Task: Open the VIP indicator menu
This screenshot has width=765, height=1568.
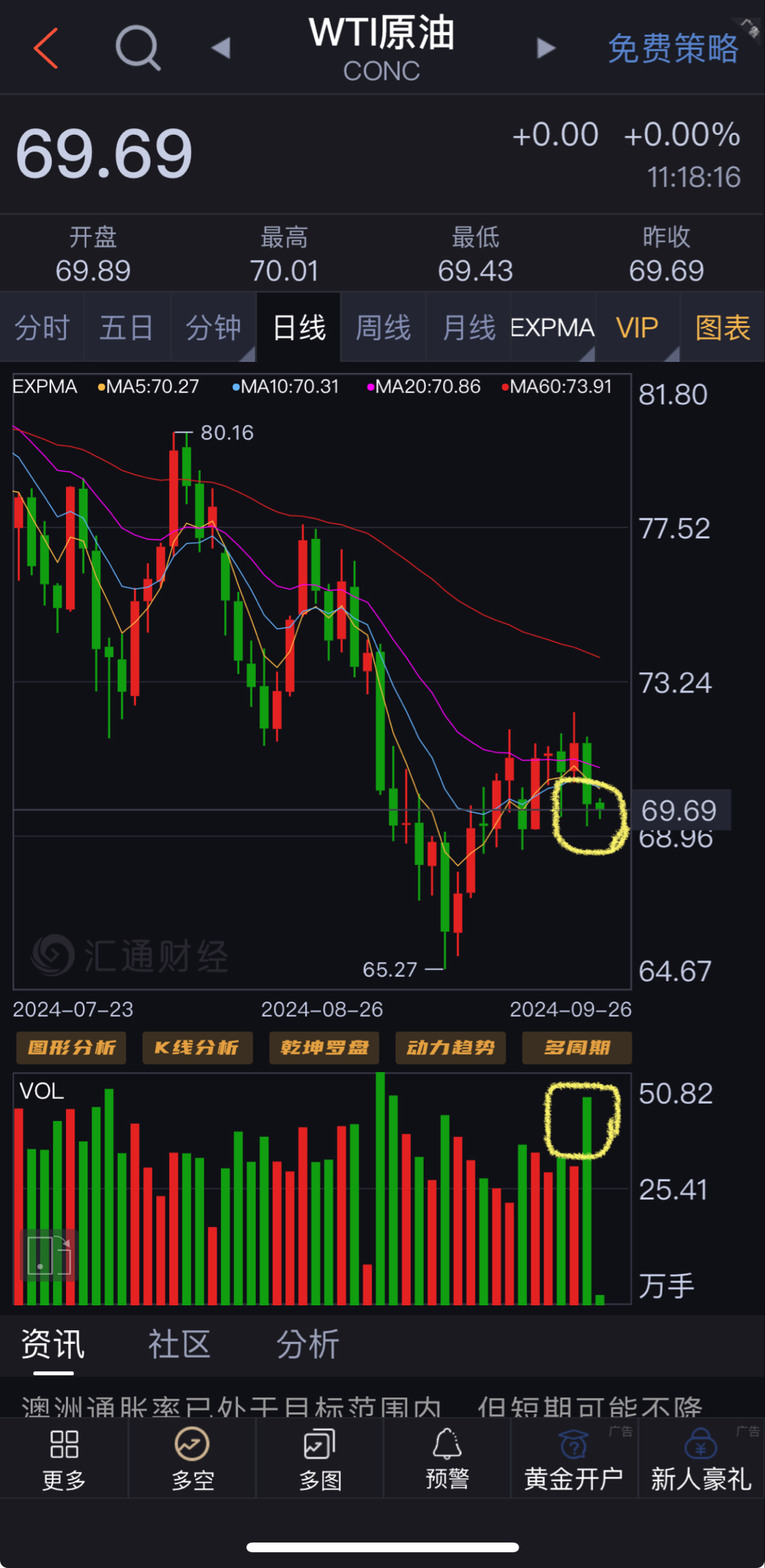Action: (x=638, y=327)
